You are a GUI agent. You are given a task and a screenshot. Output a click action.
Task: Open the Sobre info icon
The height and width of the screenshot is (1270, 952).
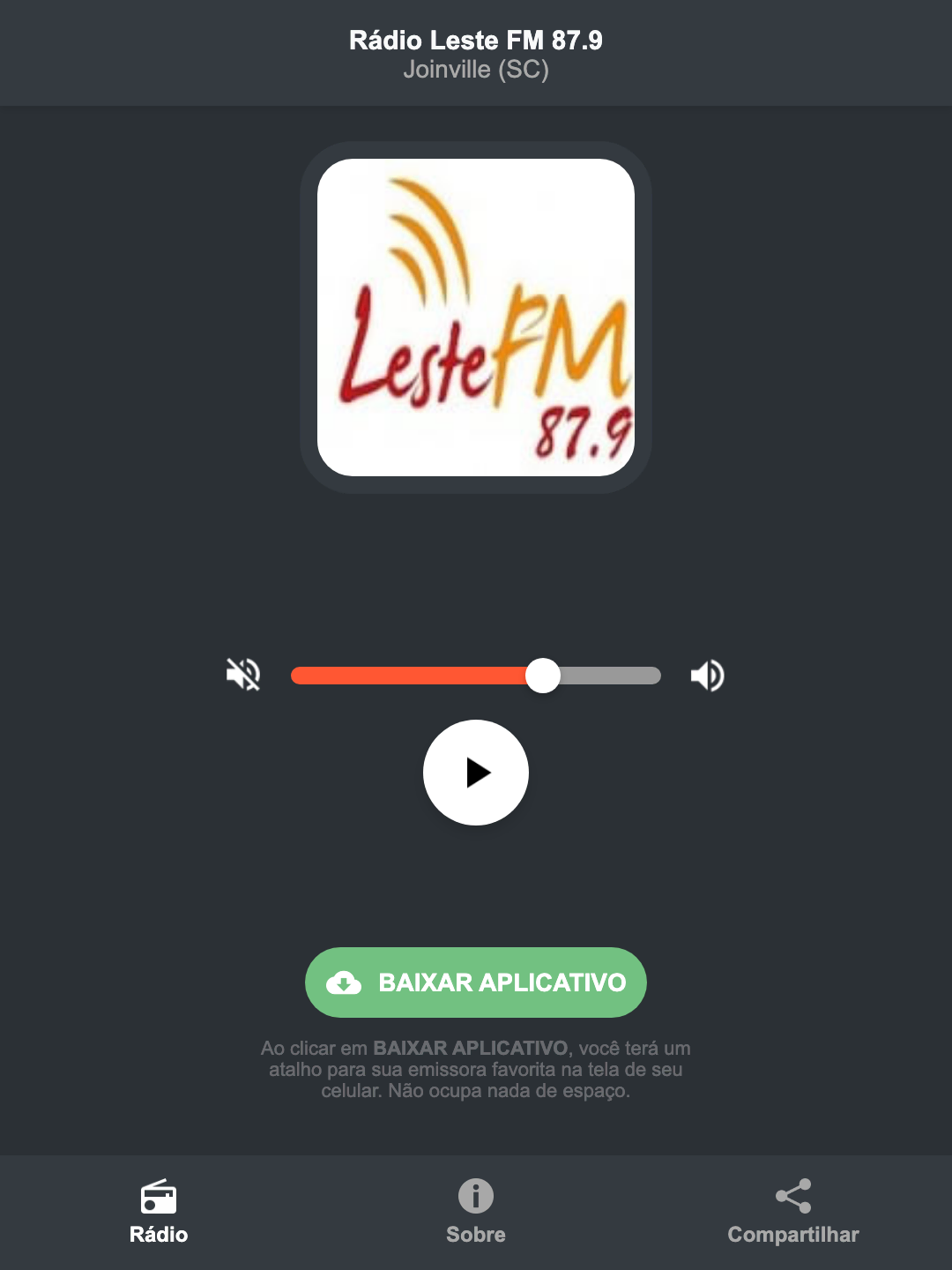click(475, 1198)
